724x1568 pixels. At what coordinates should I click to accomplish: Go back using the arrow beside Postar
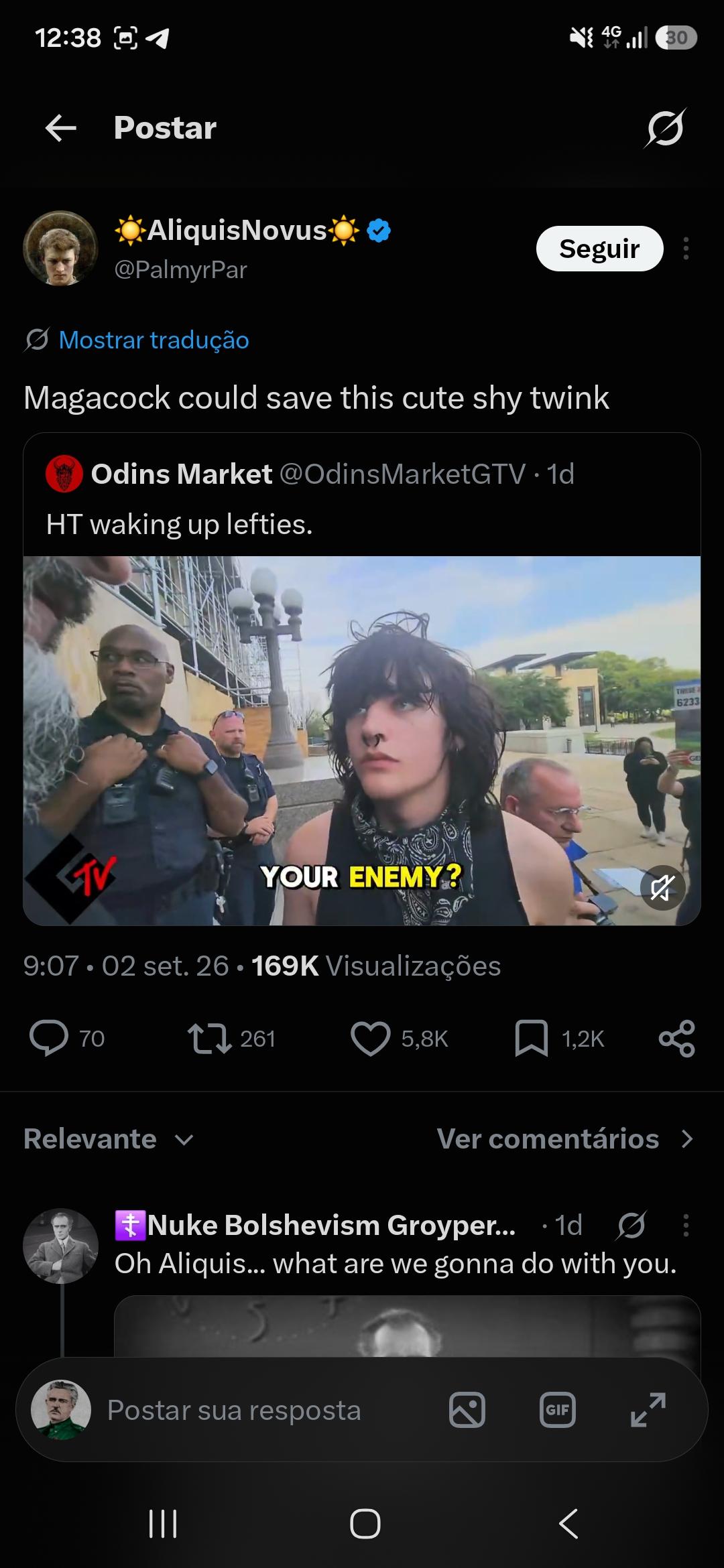(x=60, y=128)
